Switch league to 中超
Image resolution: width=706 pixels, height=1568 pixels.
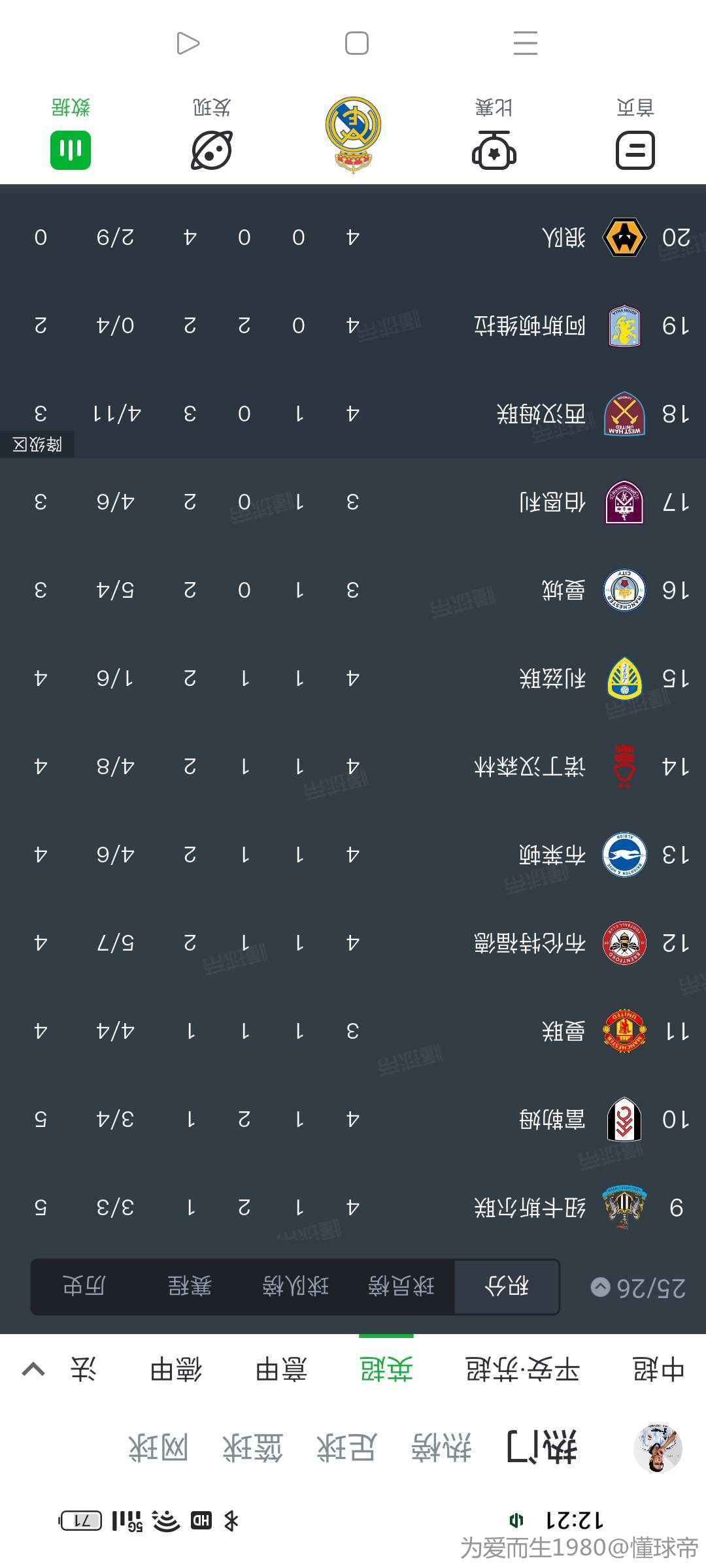pos(658,1369)
